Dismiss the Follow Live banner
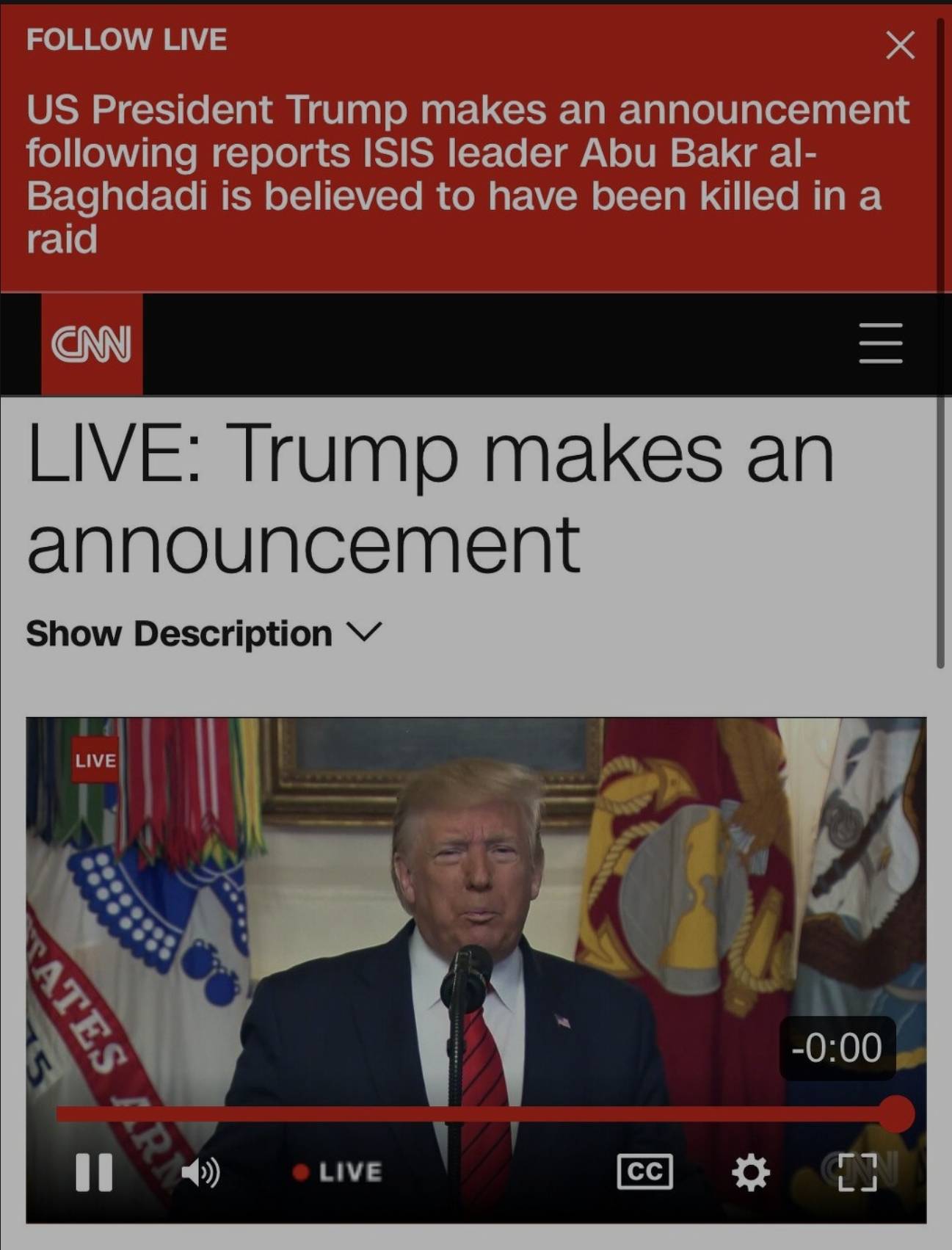This screenshot has height=1250, width=952. coord(900,45)
